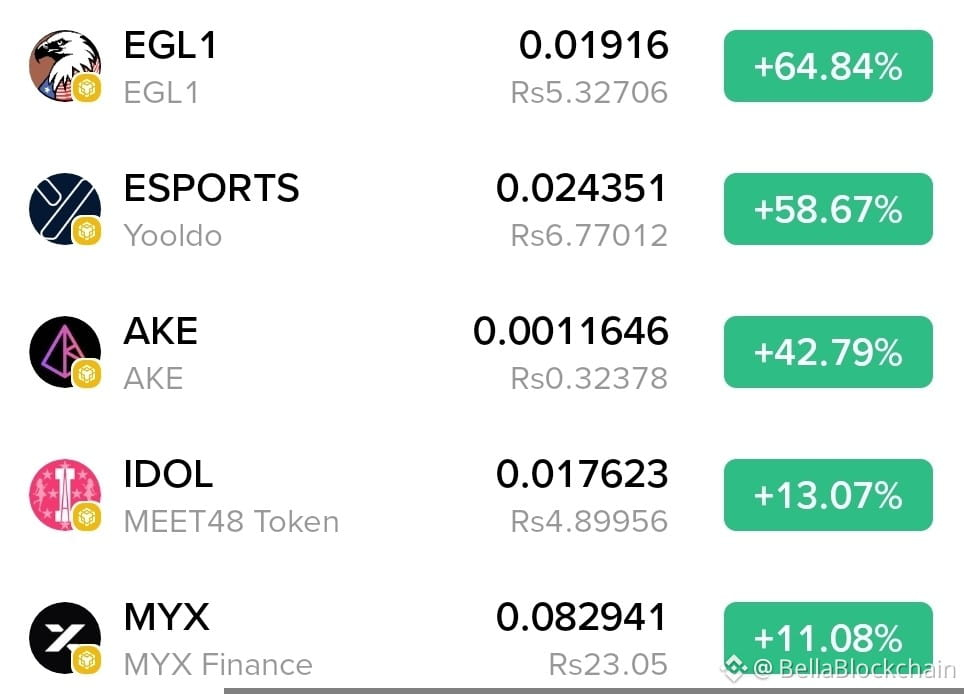Open the IDOL MEET48 Token row

[x=482, y=495]
